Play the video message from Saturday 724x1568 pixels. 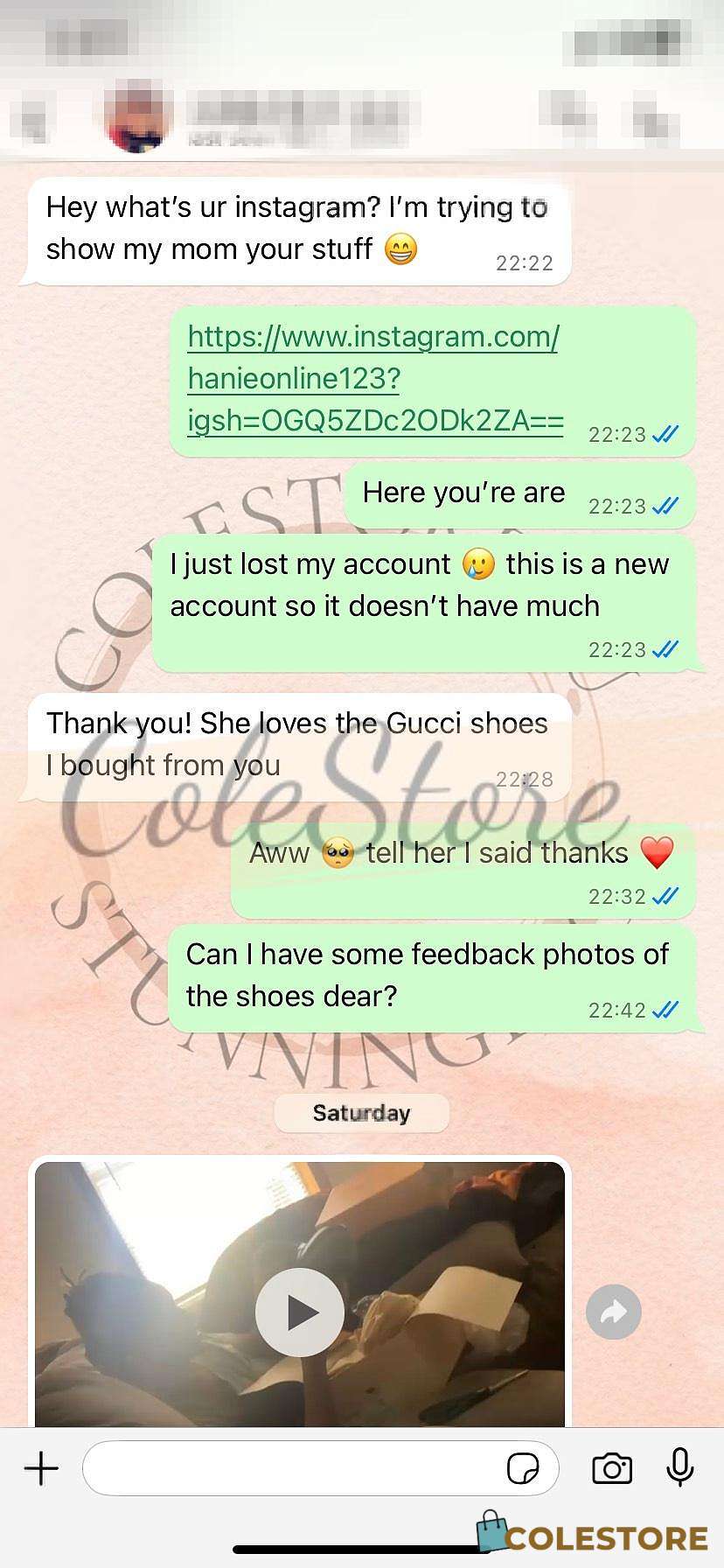coord(299,1312)
